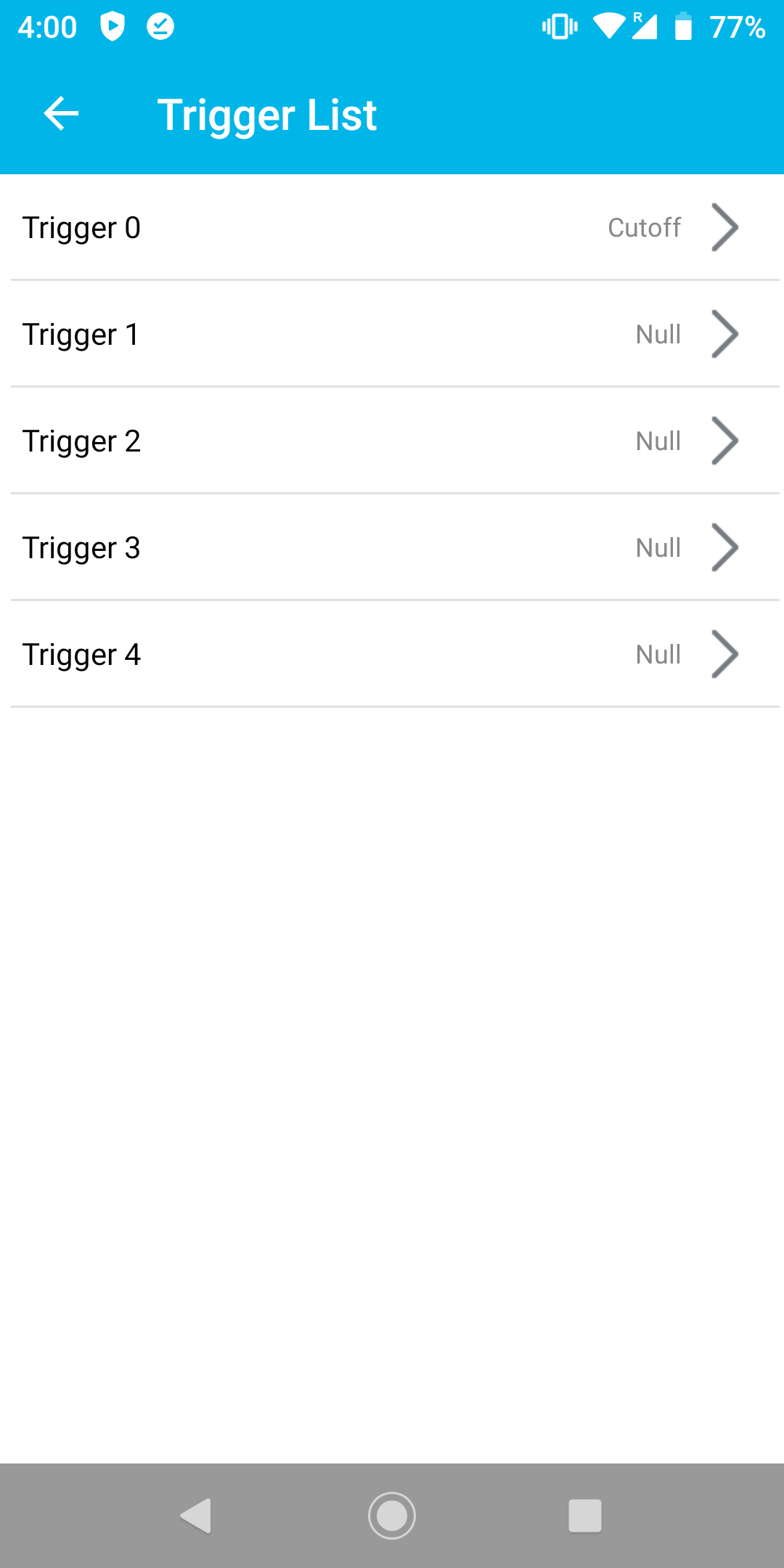Tap the Null value of Trigger 4
The height and width of the screenshot is (1568, 784).
coord(657,654)
